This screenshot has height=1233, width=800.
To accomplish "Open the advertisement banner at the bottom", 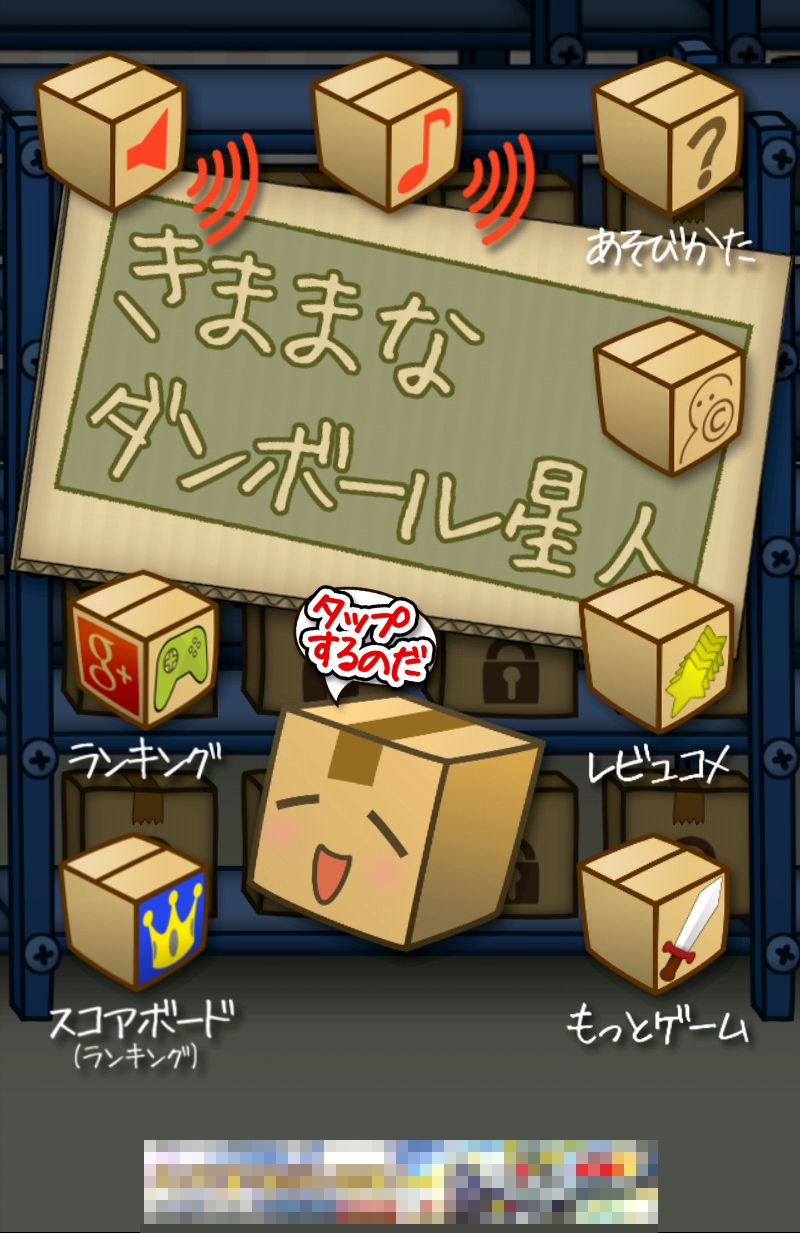I will pos(400,1182).
